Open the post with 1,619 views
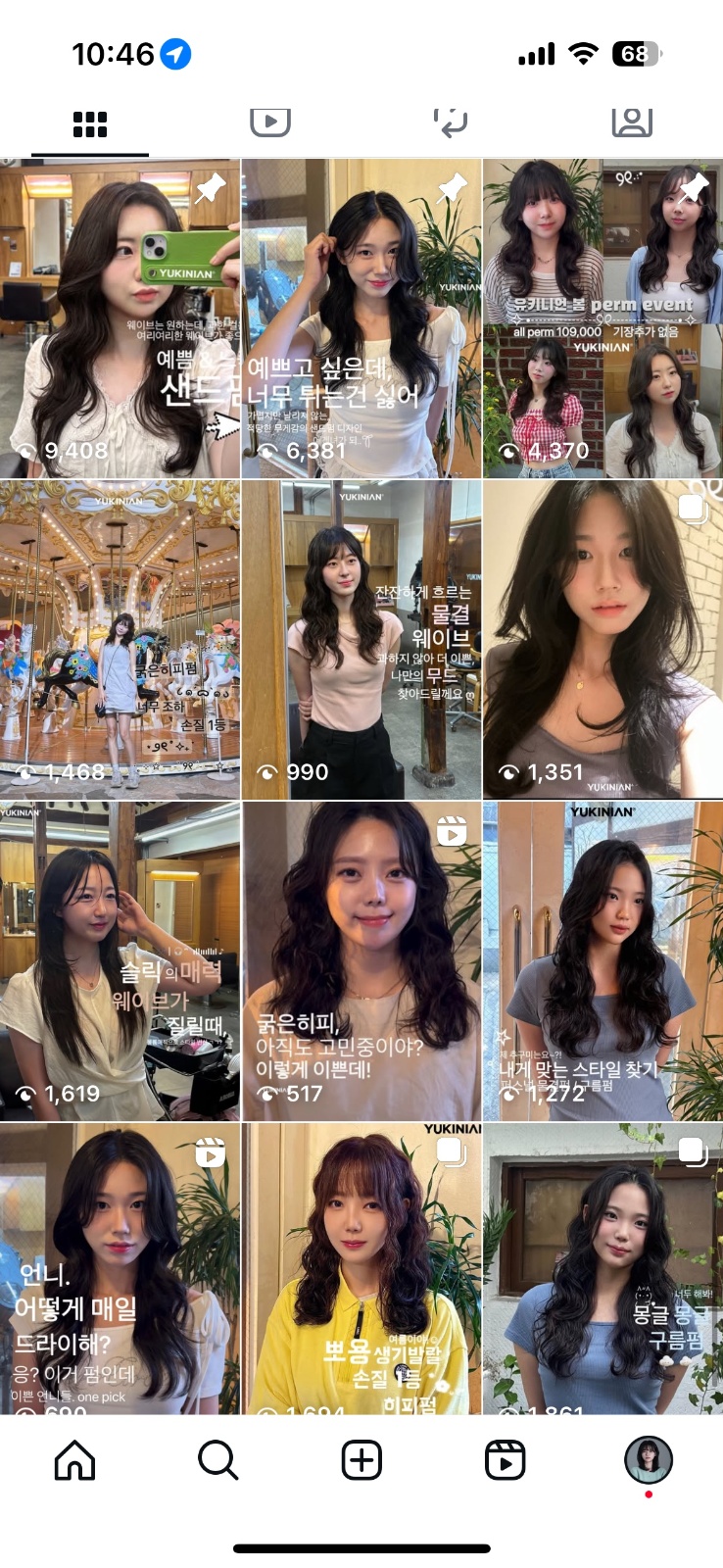The width and height of the screenshot is (723, 1568). click(120, 960)
